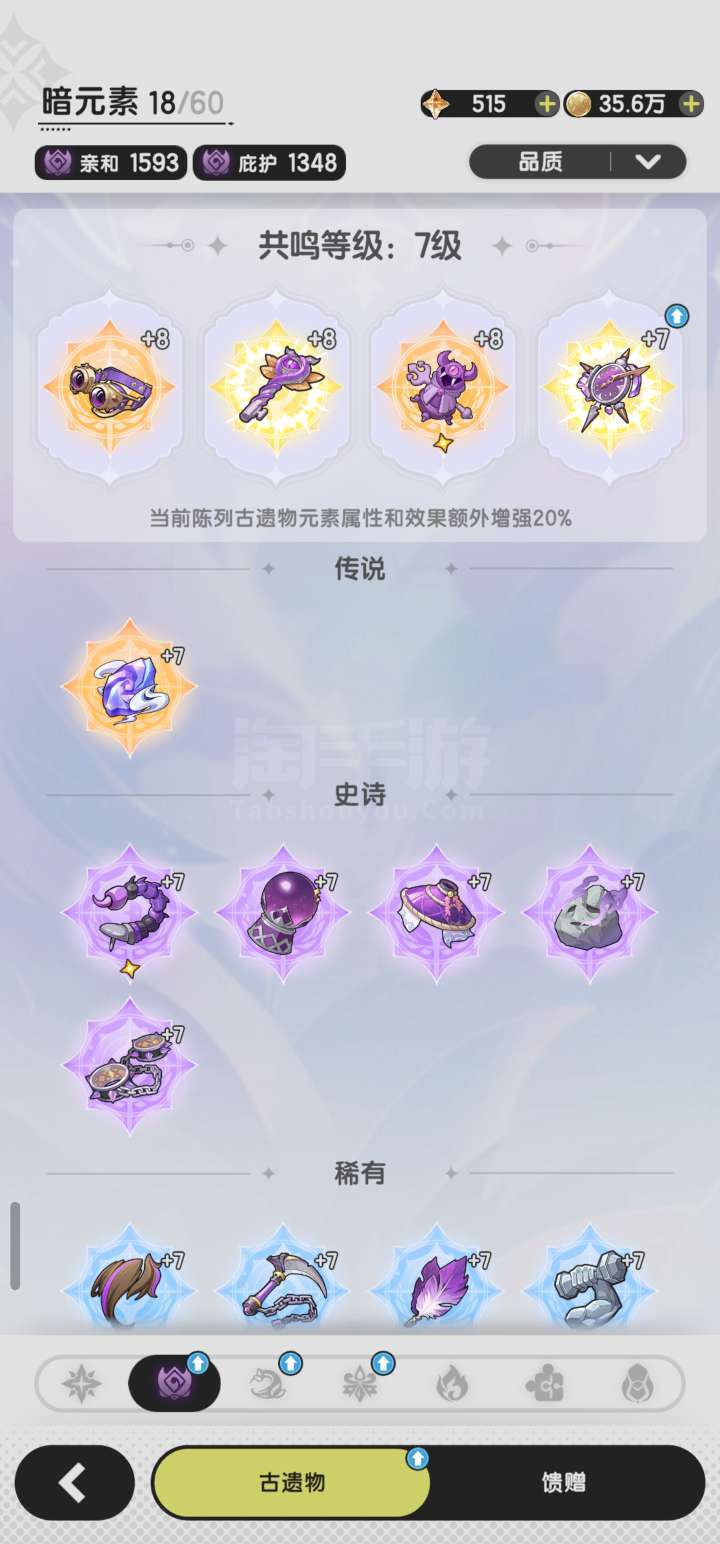Viewport: 720px width, 1544px height.
Task: Add more gems with the plus beside 515
Action: 546,104
